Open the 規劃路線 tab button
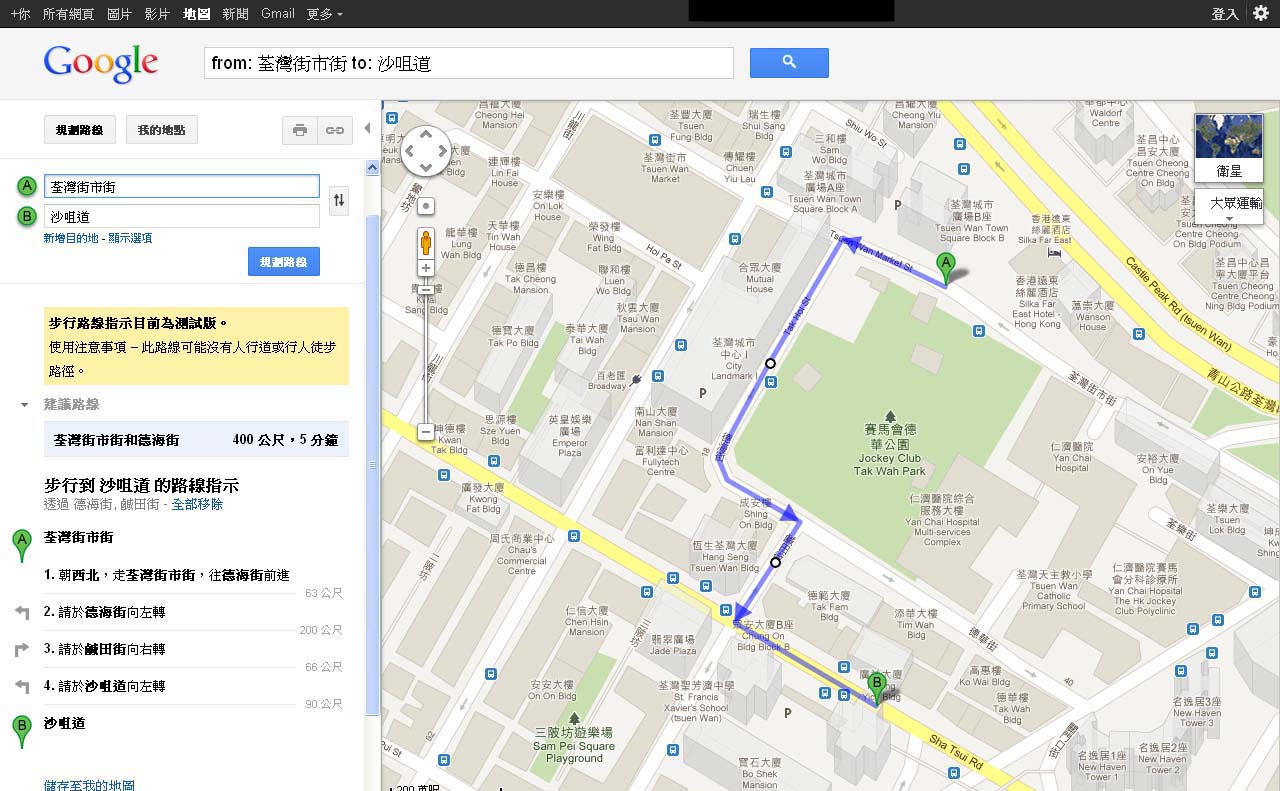 coord(80,130)
